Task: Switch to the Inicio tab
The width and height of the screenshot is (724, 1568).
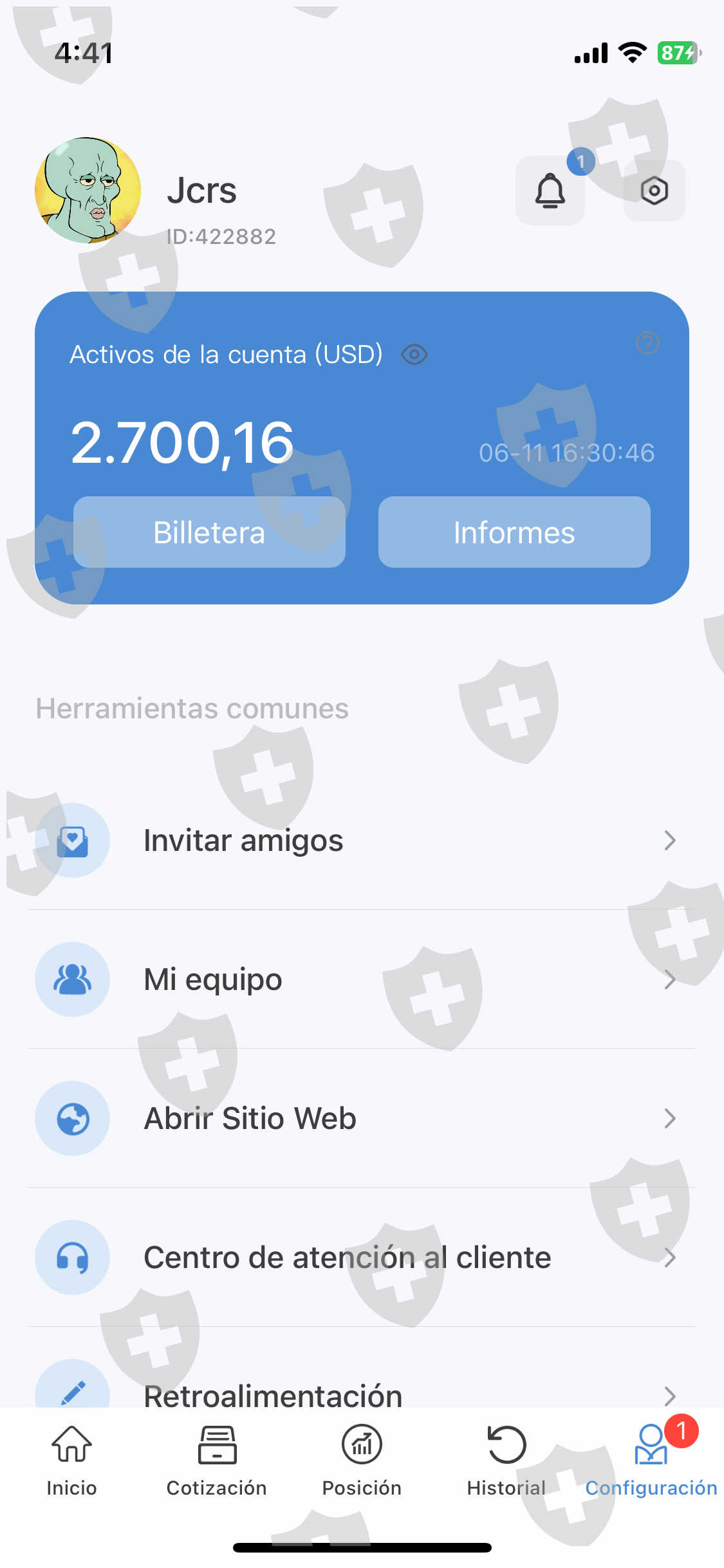Action: tap(71, 1461)
